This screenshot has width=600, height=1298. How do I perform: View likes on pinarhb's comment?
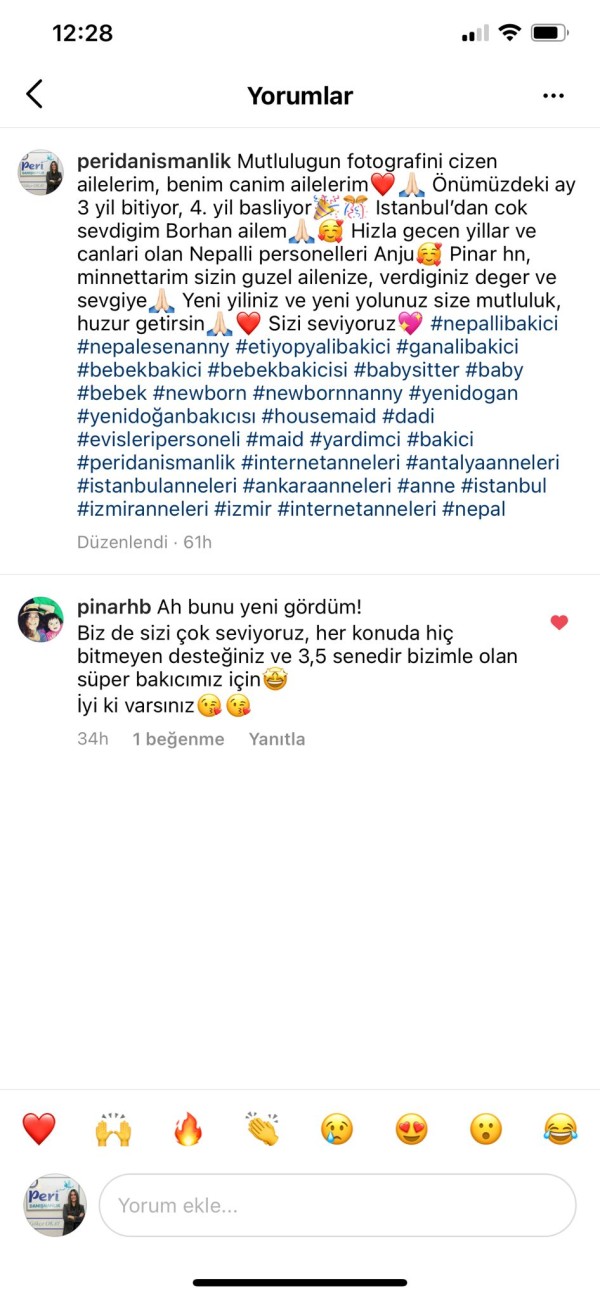pos(178,739)
